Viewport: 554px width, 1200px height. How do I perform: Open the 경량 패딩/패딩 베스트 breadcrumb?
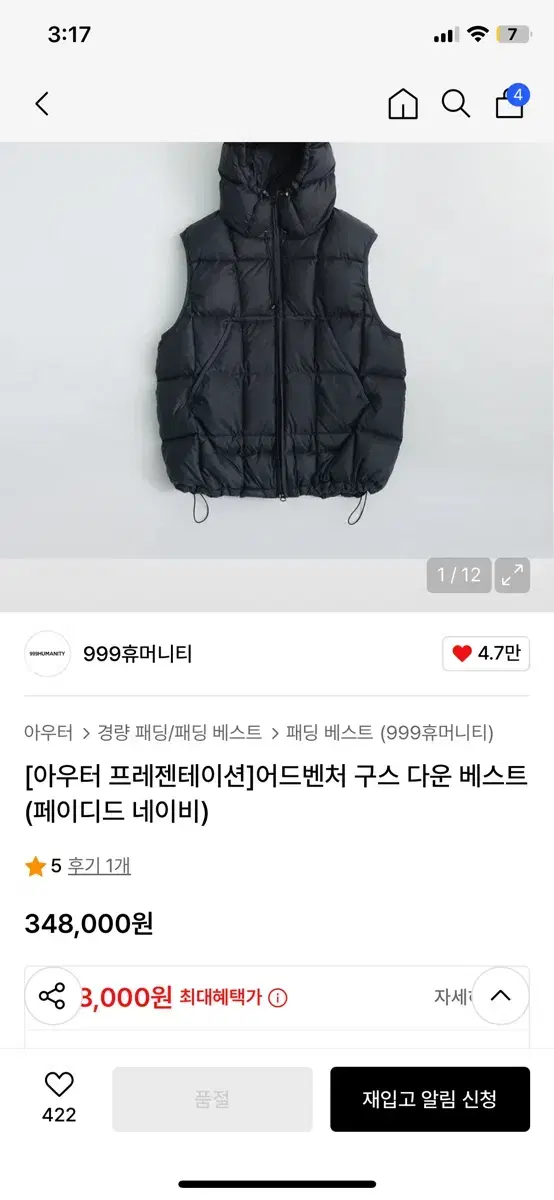[180, 732]
